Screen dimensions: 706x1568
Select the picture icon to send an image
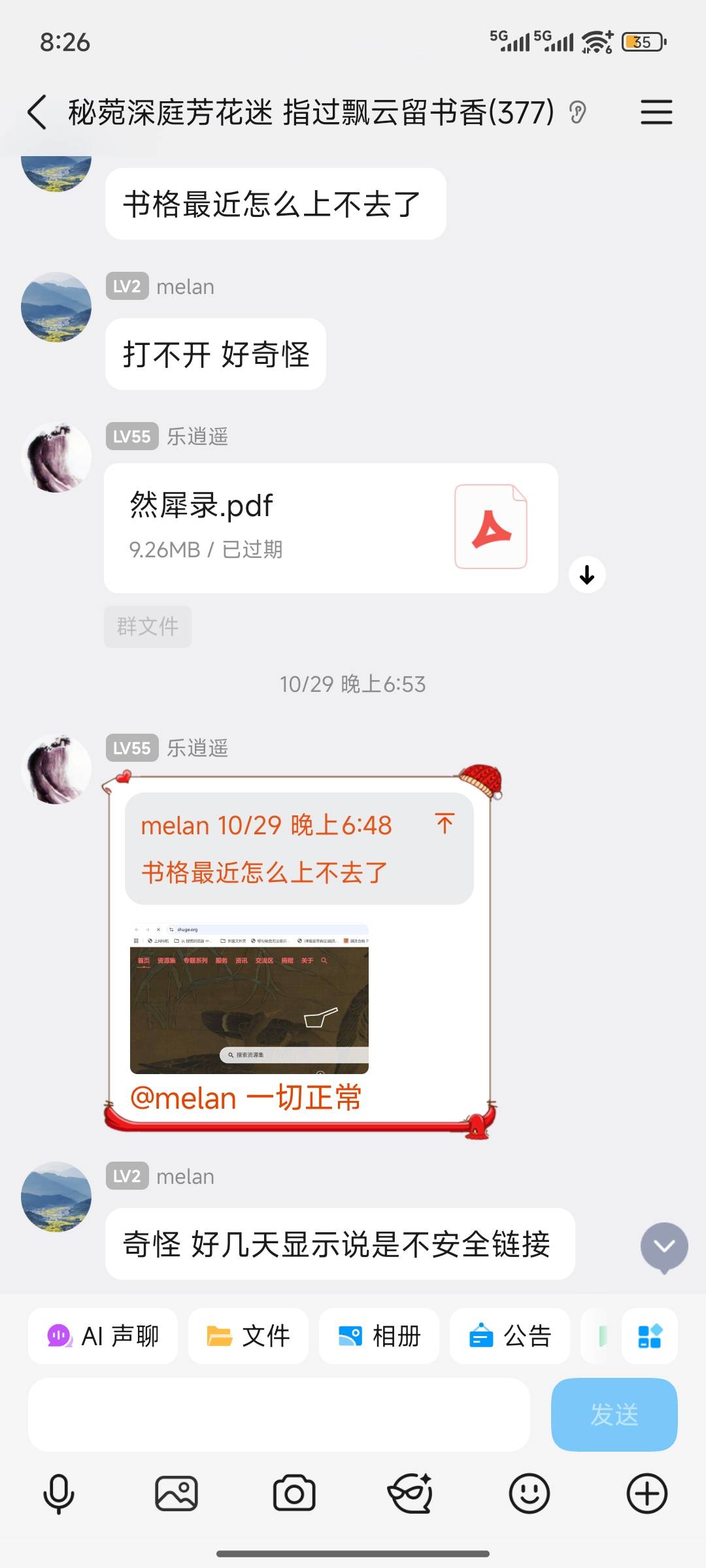(176, 1493)
